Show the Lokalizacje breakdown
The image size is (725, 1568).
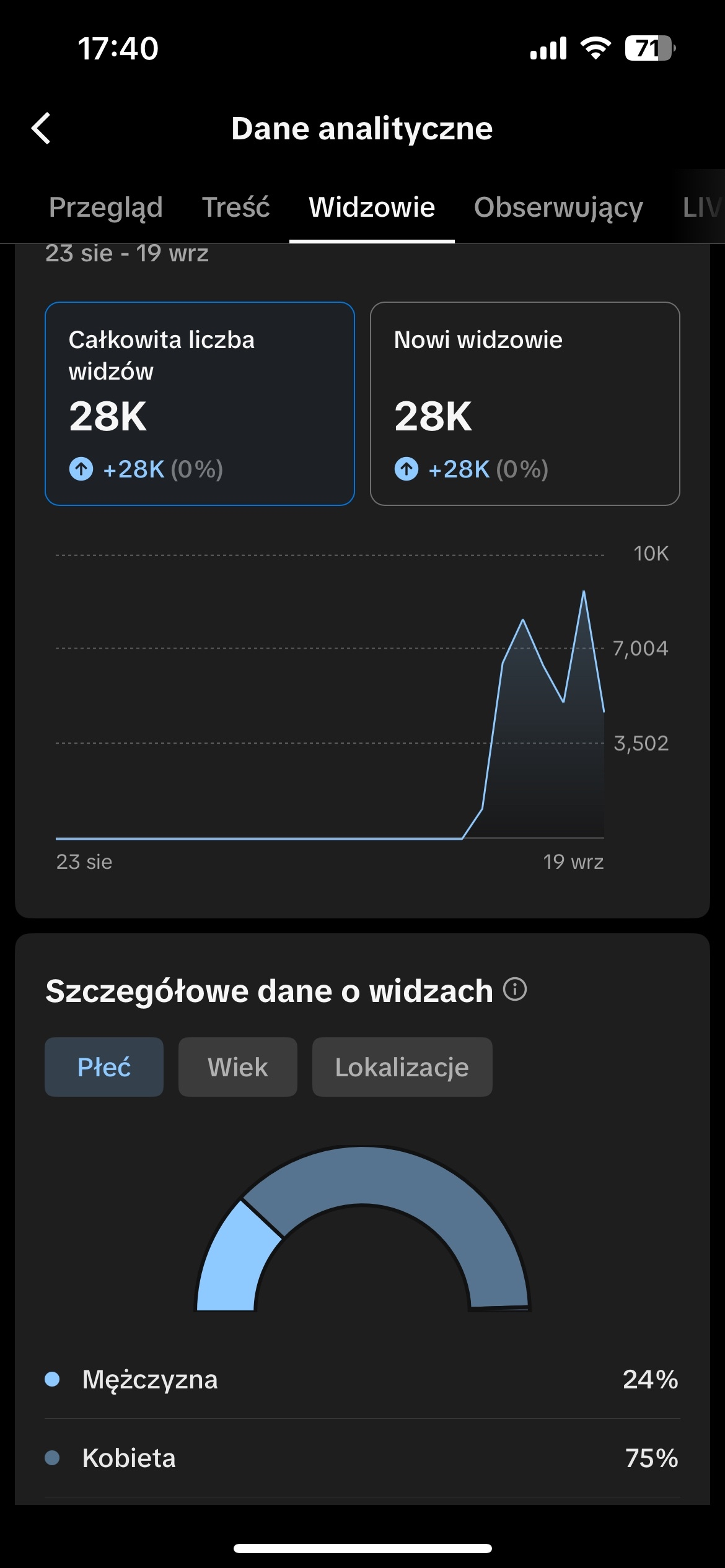(402, 1067)
